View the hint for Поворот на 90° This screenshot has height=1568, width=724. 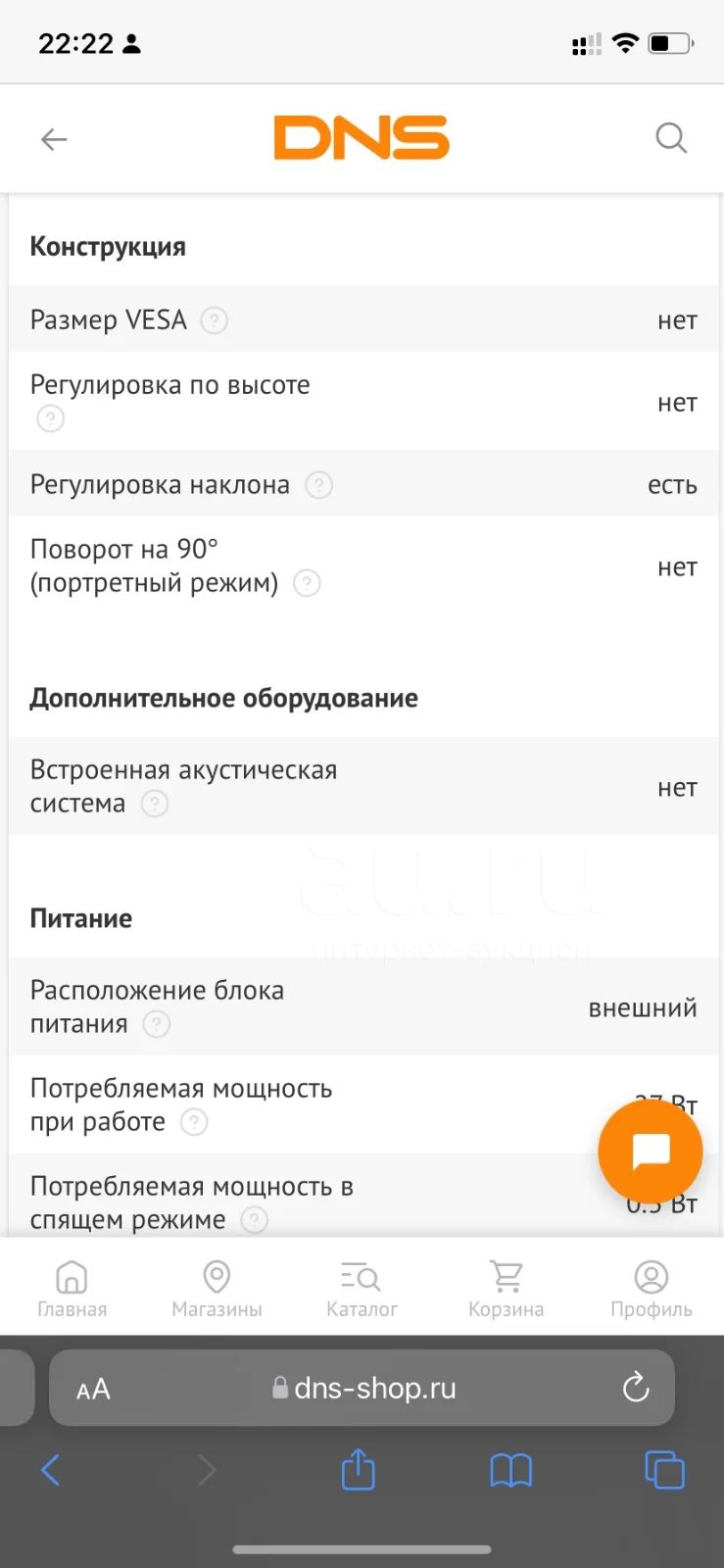(x=307, y=583)
